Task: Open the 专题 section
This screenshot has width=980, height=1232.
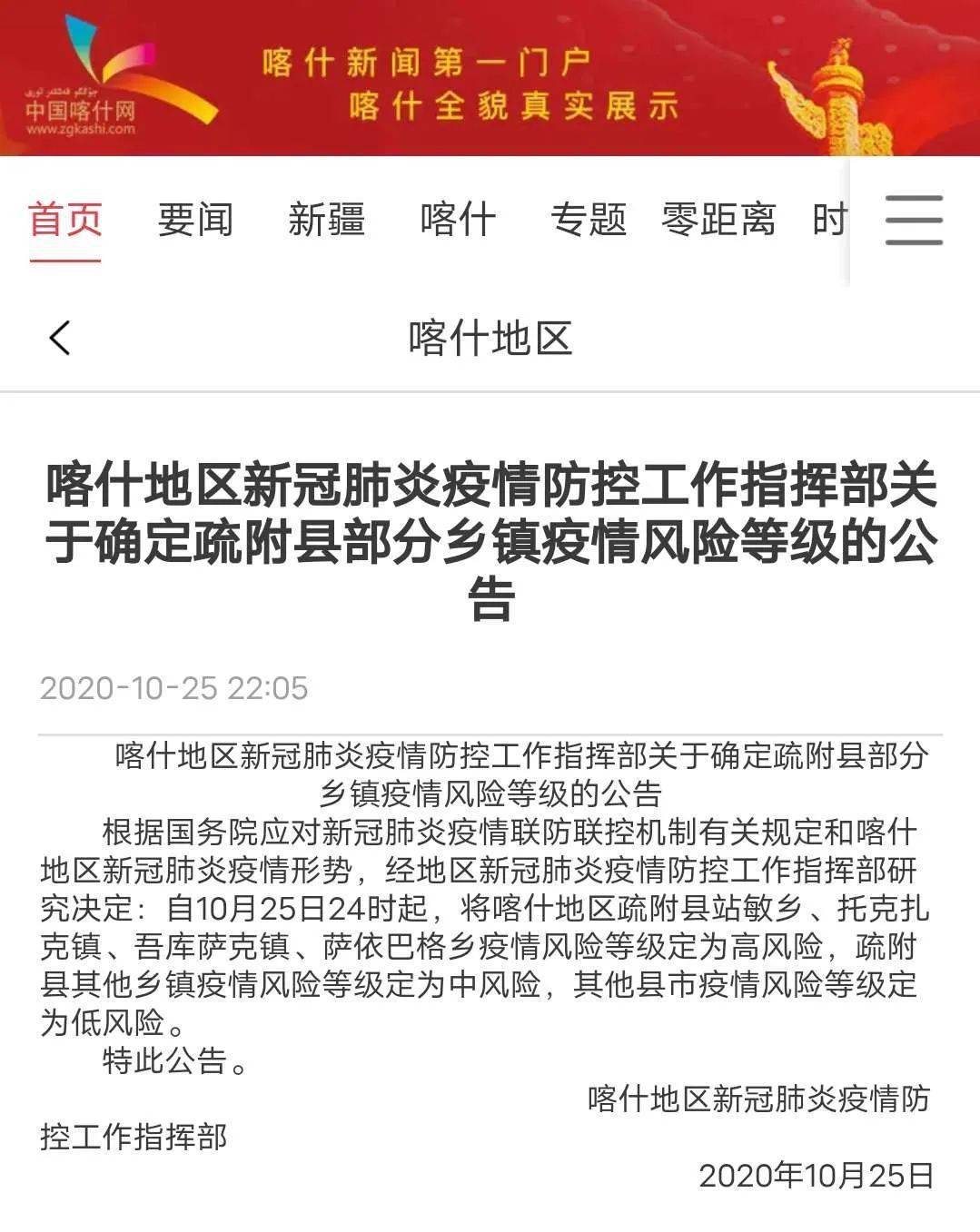Action: 590,218
